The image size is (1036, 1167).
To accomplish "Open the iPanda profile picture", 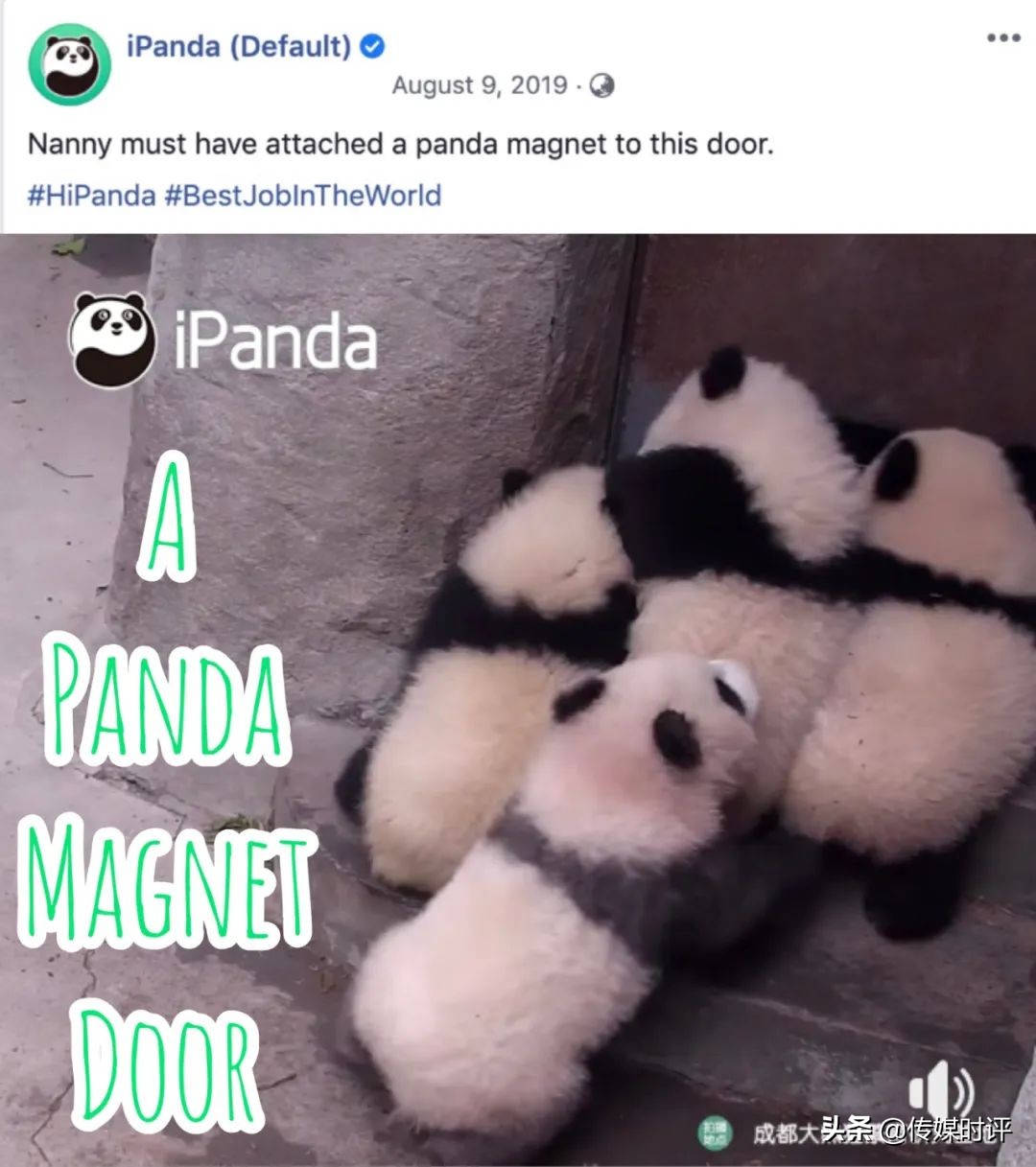I will point(69,64).
